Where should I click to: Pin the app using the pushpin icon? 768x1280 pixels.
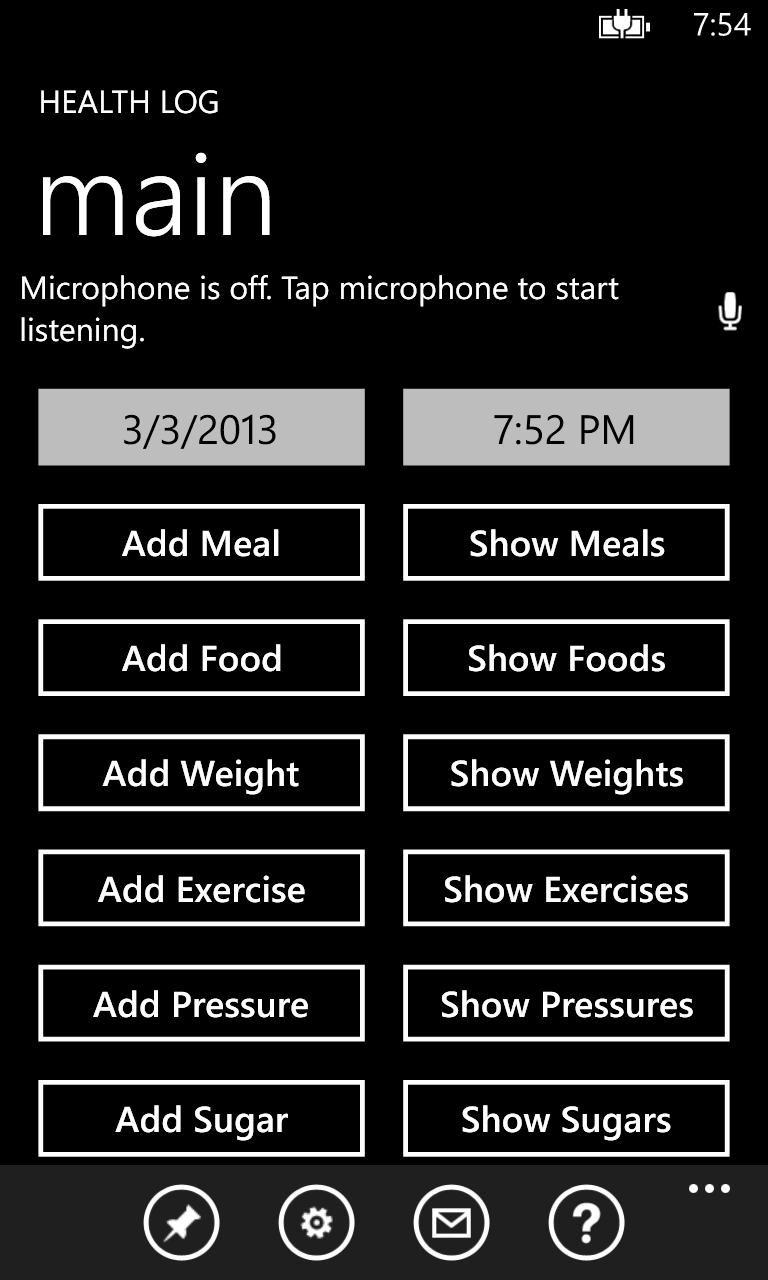(181, 1222)
